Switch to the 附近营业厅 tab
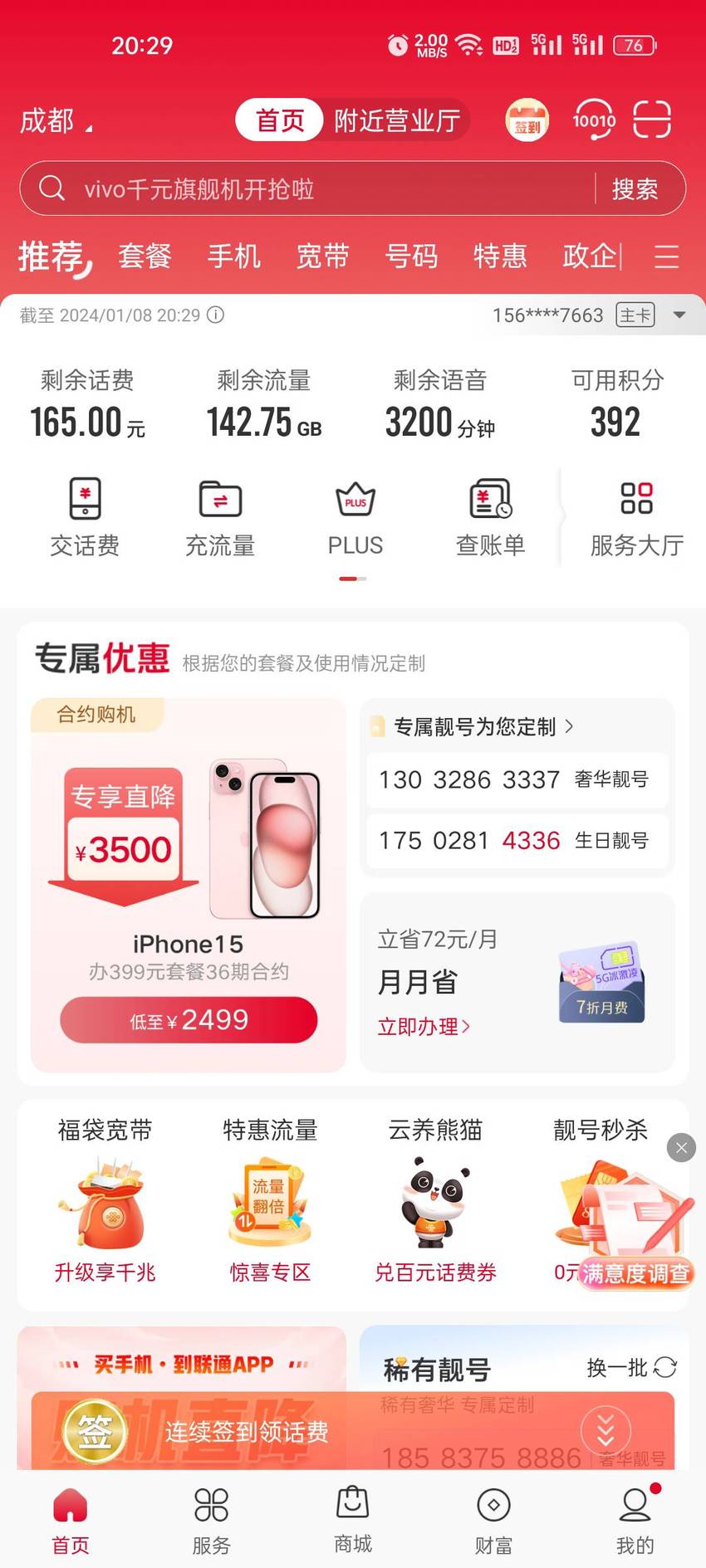 (x=397, y=120)
